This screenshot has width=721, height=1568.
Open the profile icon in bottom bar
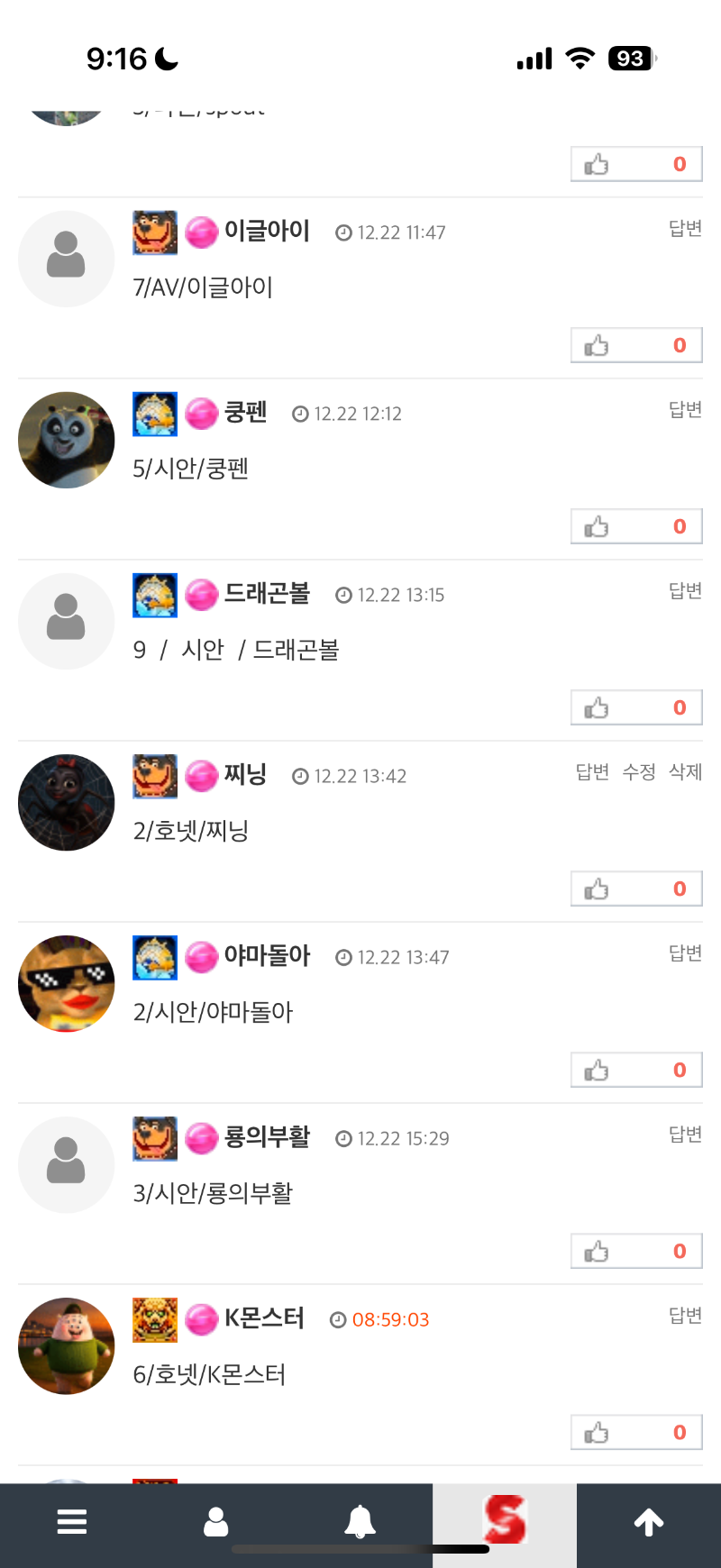[x=216, y=1522]
